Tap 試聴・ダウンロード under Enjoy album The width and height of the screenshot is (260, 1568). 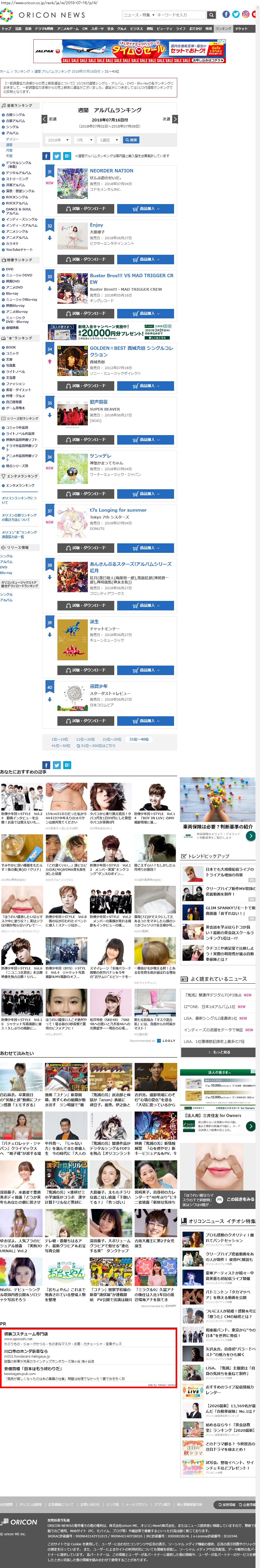click(x=86, y=259)
